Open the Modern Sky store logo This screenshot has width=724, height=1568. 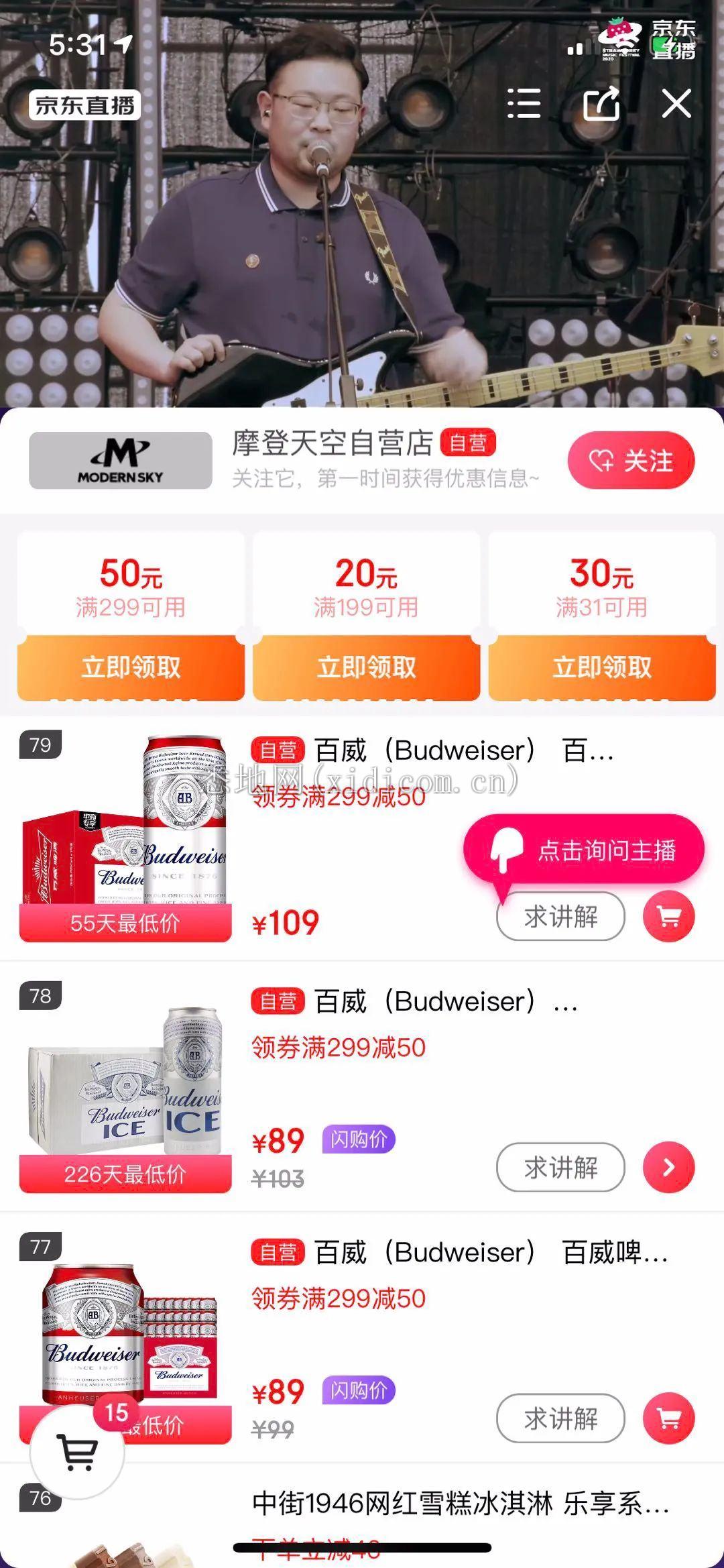(x=121, y=461)
